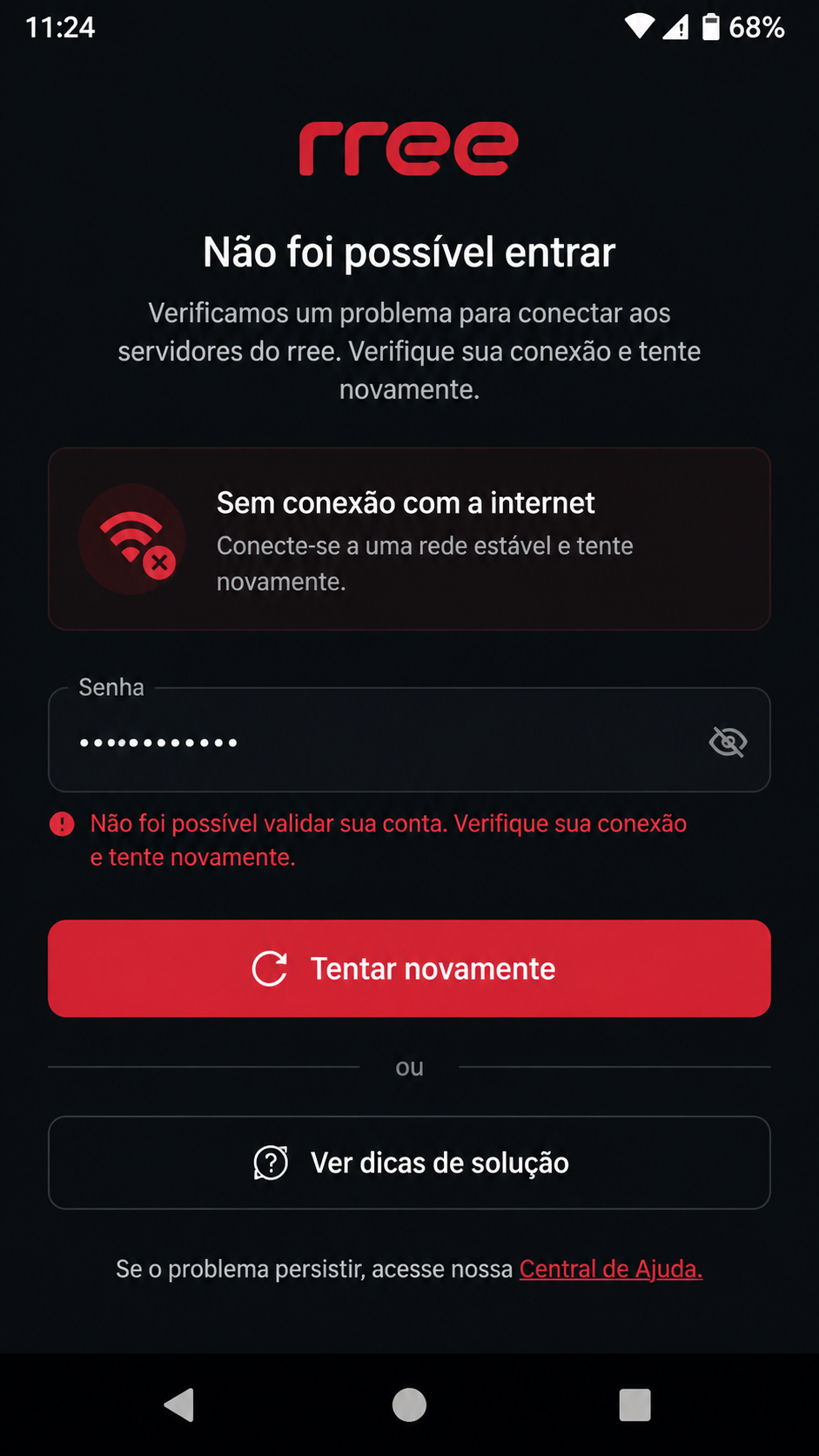Go to the home screen
The width and height of the screenshot is (819, 1456).
[409, 1405]
